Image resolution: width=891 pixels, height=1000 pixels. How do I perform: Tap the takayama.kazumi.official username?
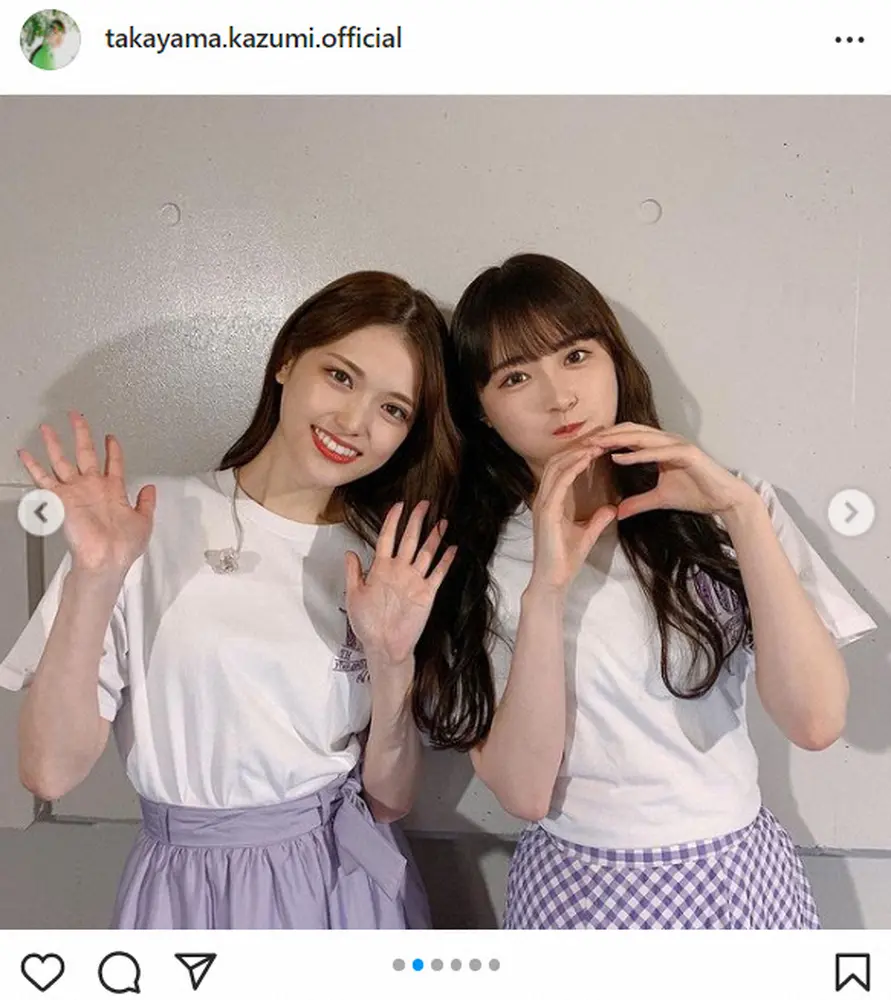click(253, 39)
